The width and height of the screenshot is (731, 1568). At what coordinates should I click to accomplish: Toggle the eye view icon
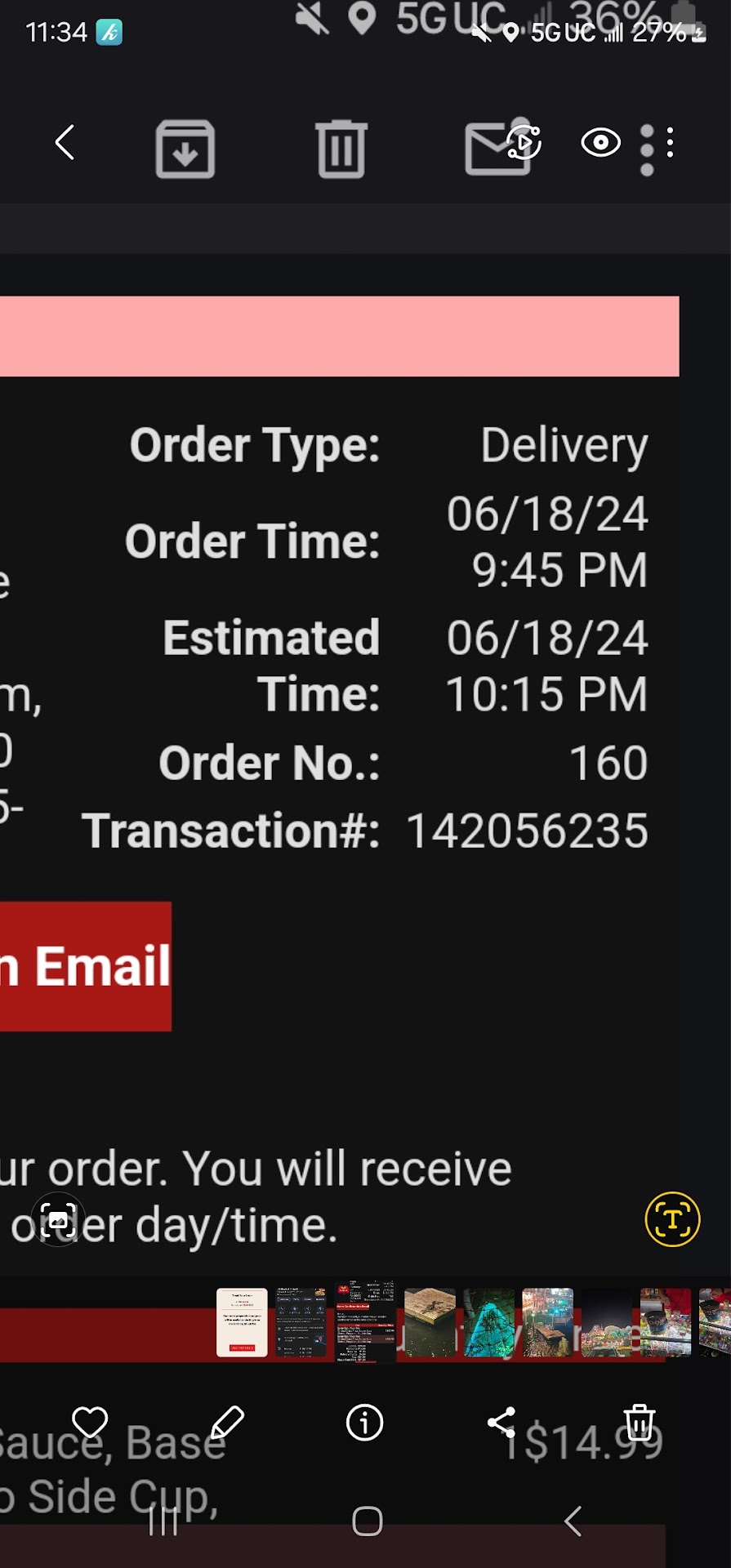[600, 143]
